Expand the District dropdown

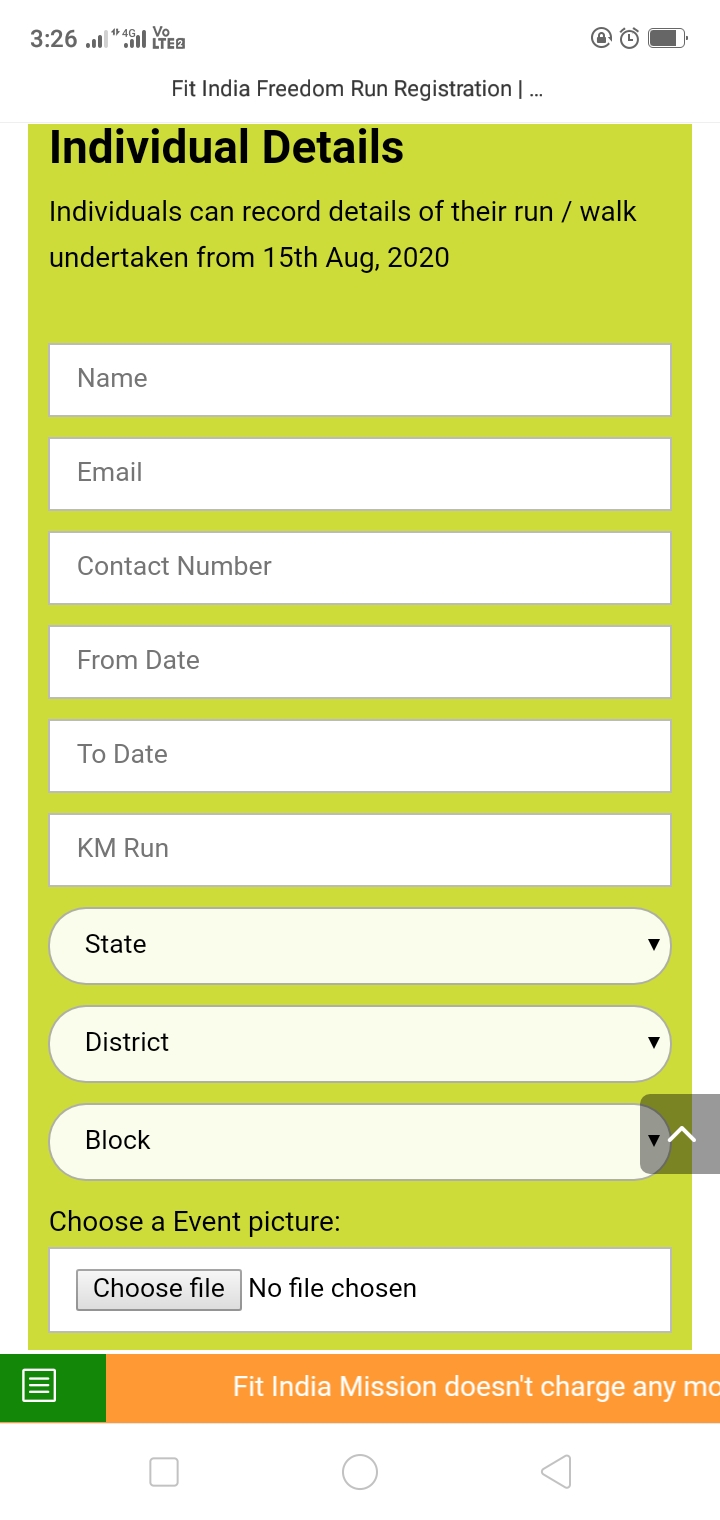(360, 1044)
